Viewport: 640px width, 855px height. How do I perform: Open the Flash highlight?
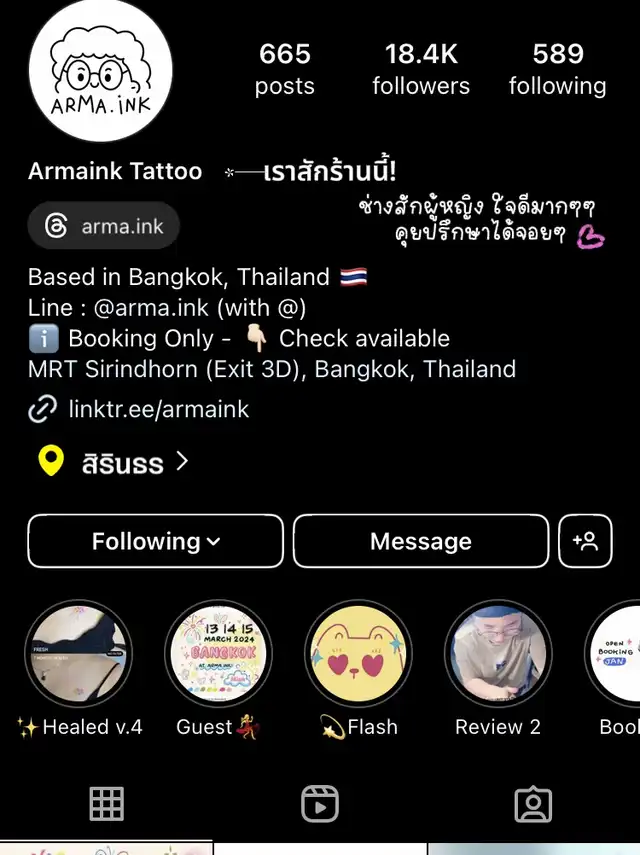[358, 654]
